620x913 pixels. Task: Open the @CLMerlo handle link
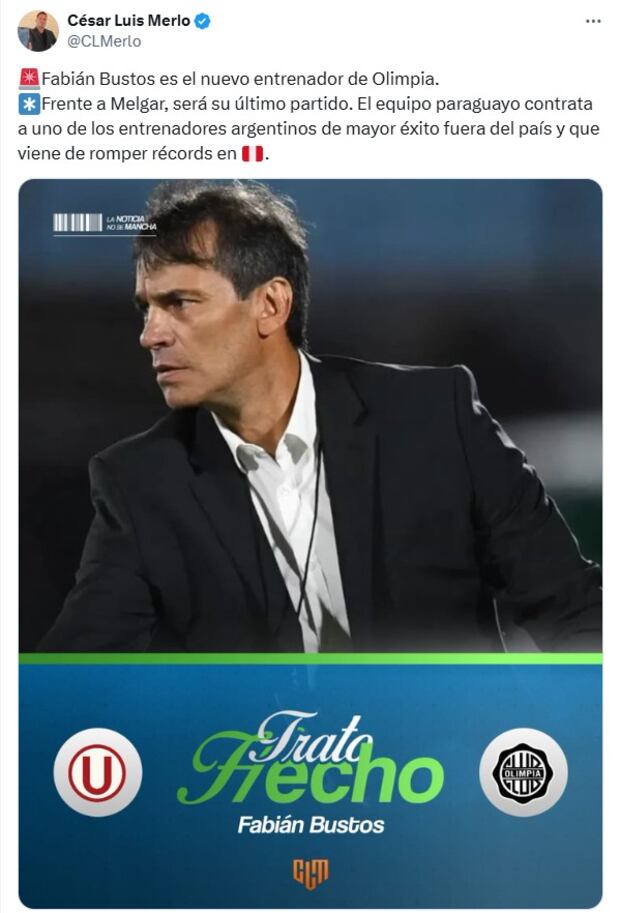[104, 41]
